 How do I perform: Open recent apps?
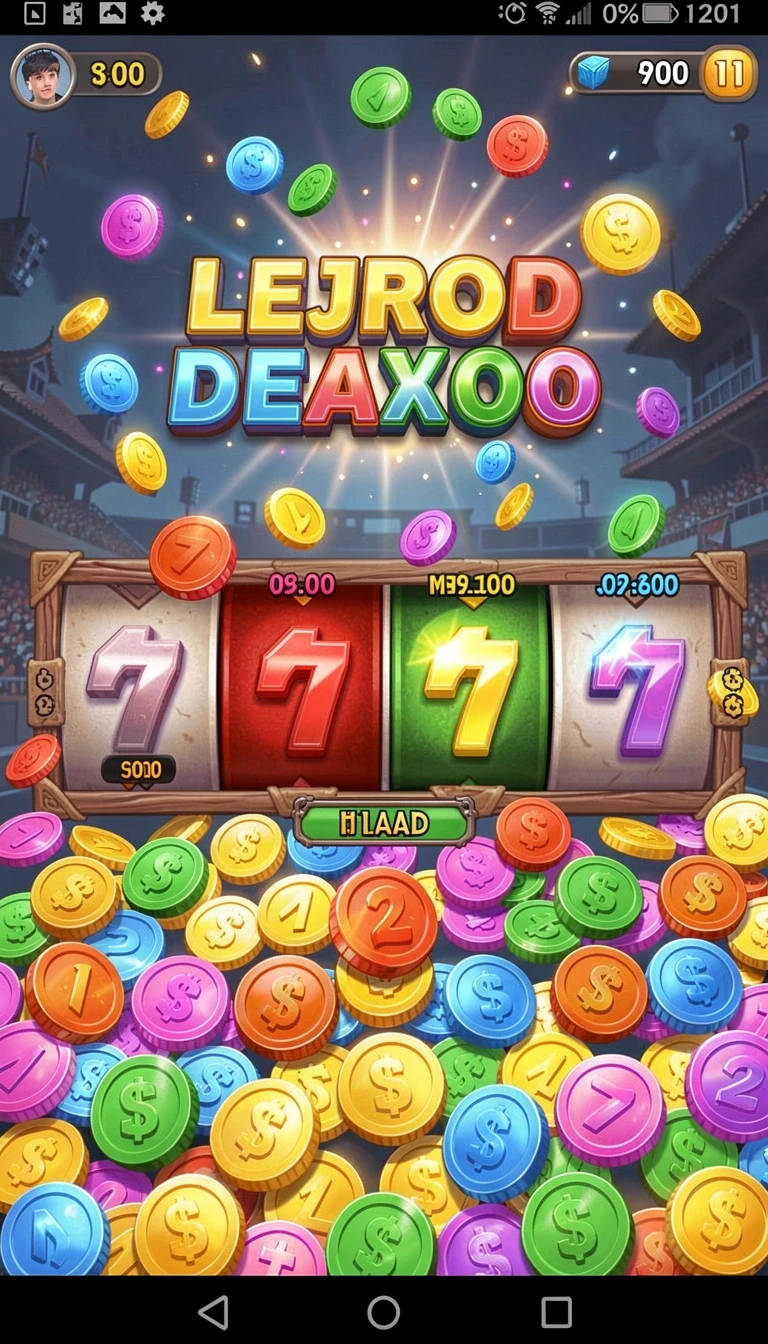coord(556,1311)
